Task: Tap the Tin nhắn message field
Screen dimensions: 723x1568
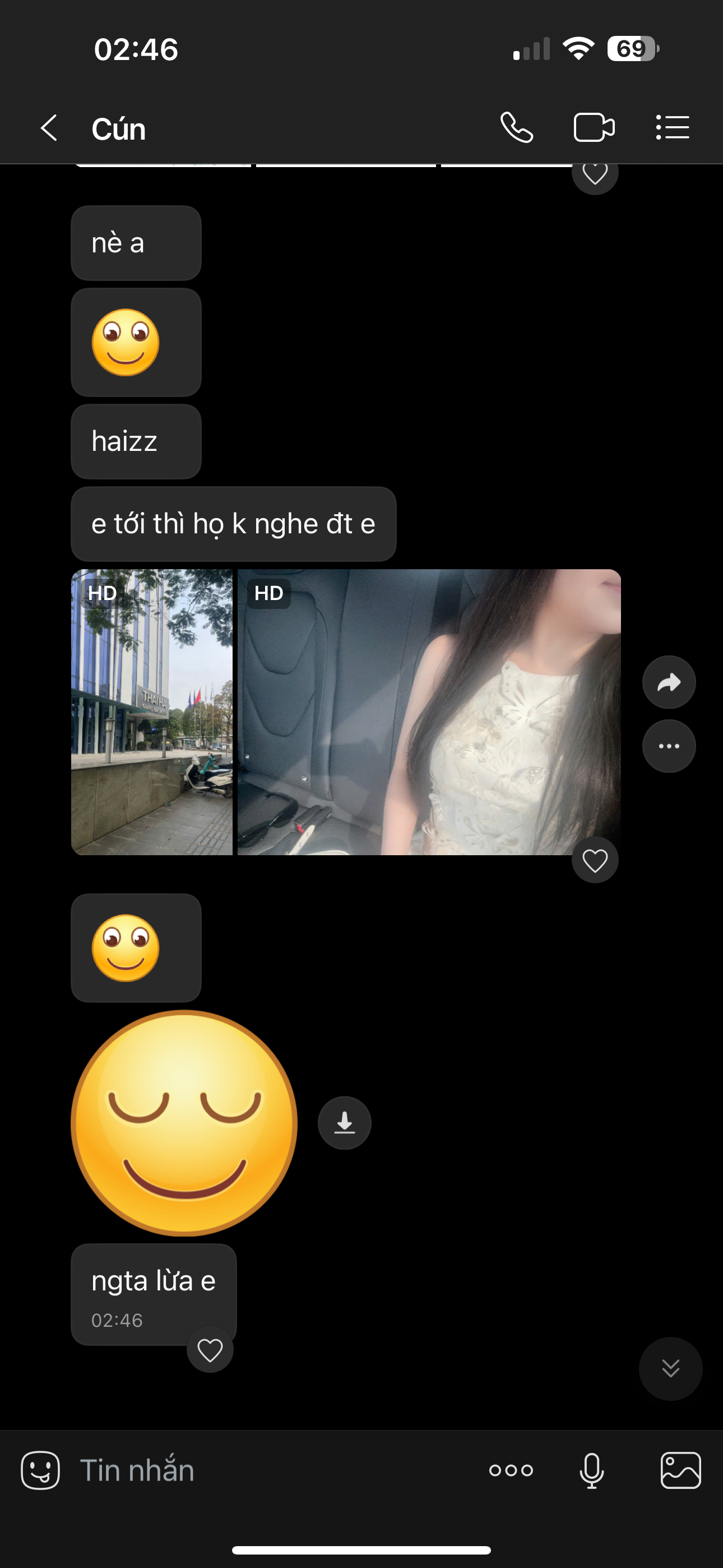Action: 274,1470
